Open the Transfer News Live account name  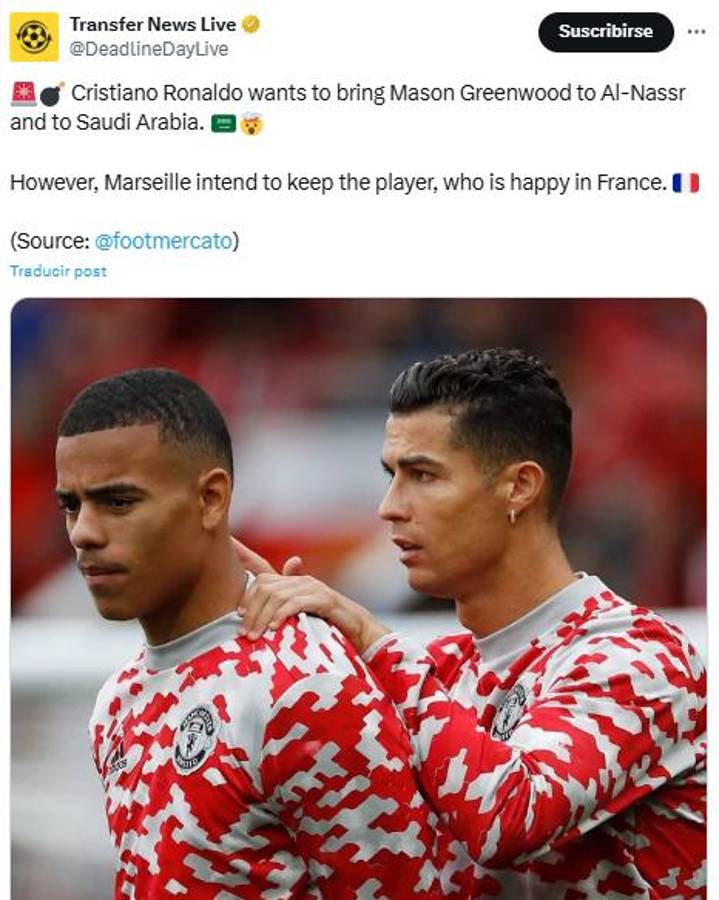pos(152,24)
